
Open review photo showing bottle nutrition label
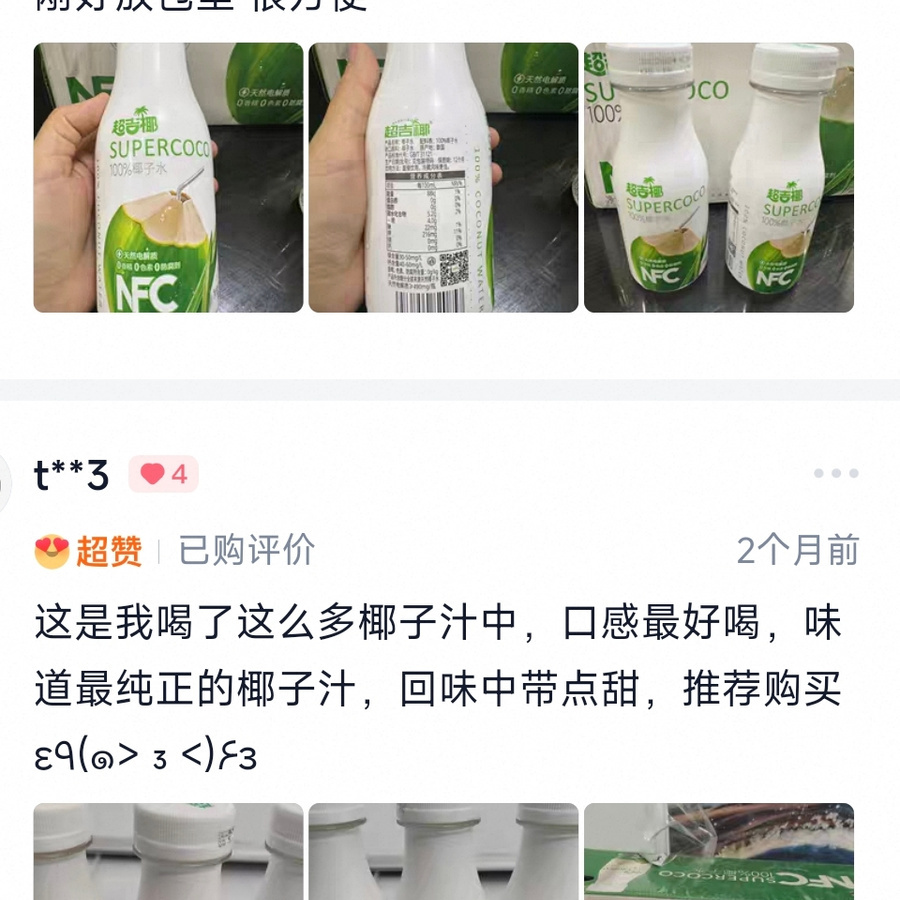click(443, 177)
